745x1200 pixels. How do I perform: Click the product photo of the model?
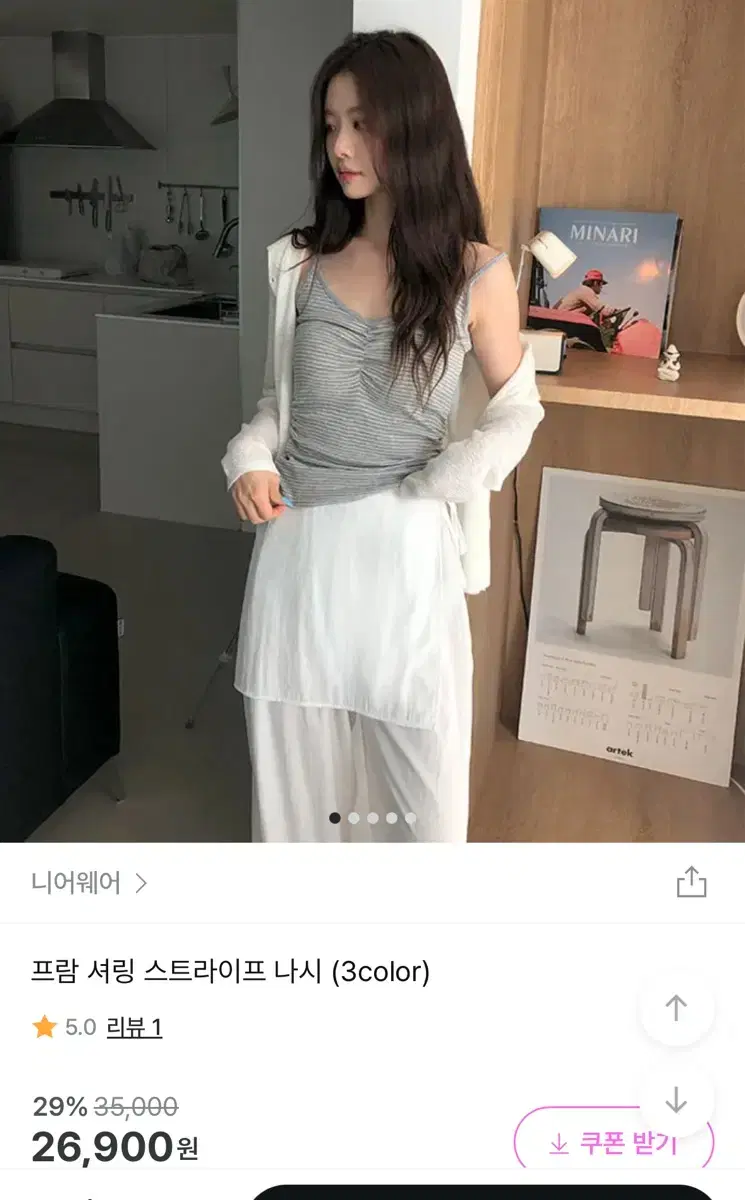(x=370, y=420)
